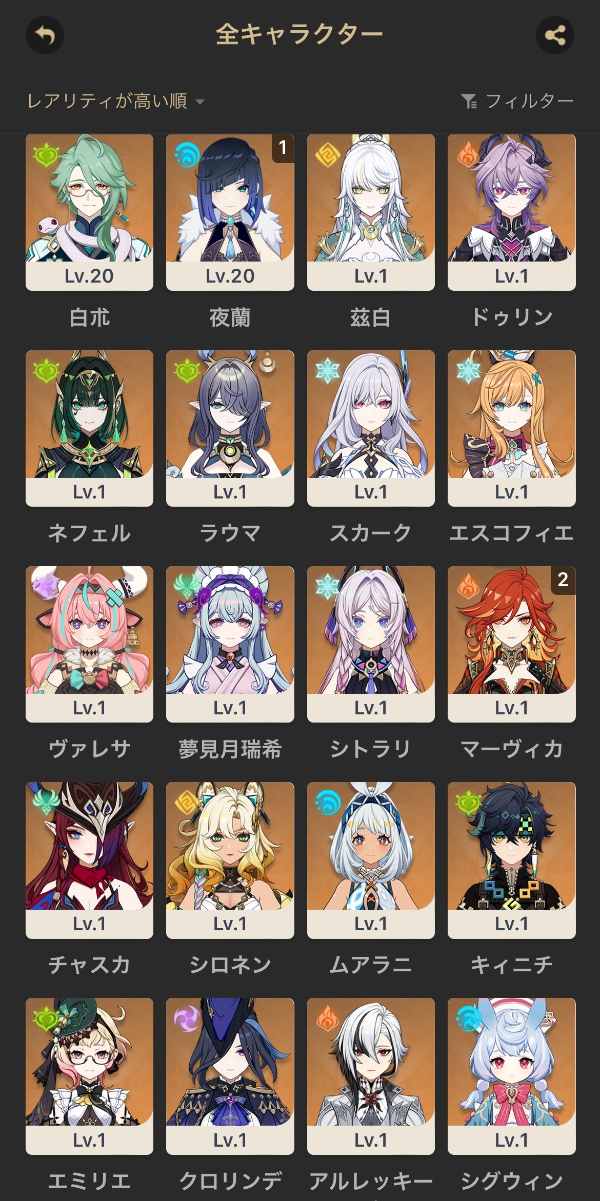Select ヴァレサ character card
The height and width of the screenshot is (1201, 600).
click(x=89, y=644)
